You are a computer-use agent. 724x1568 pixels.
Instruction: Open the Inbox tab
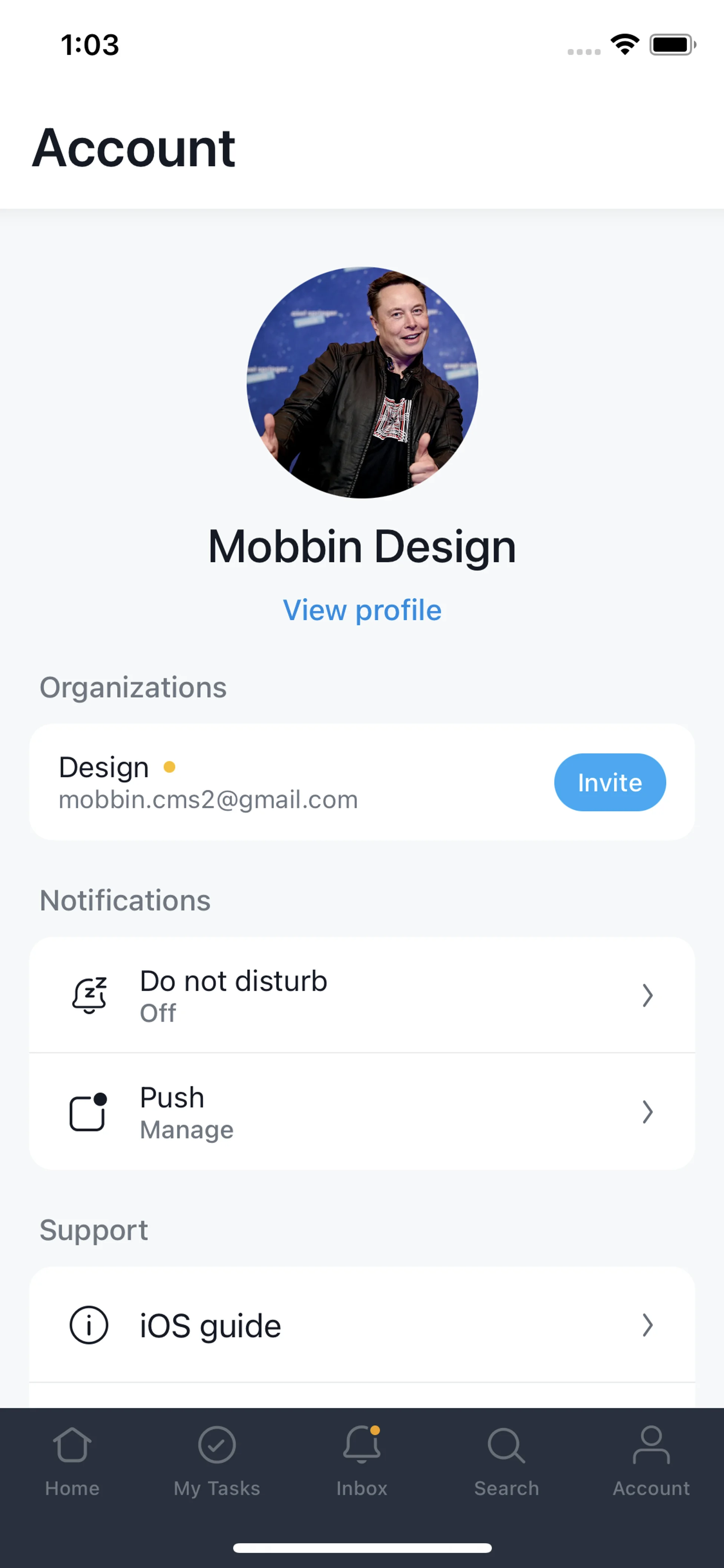(x=362, y=1462)
